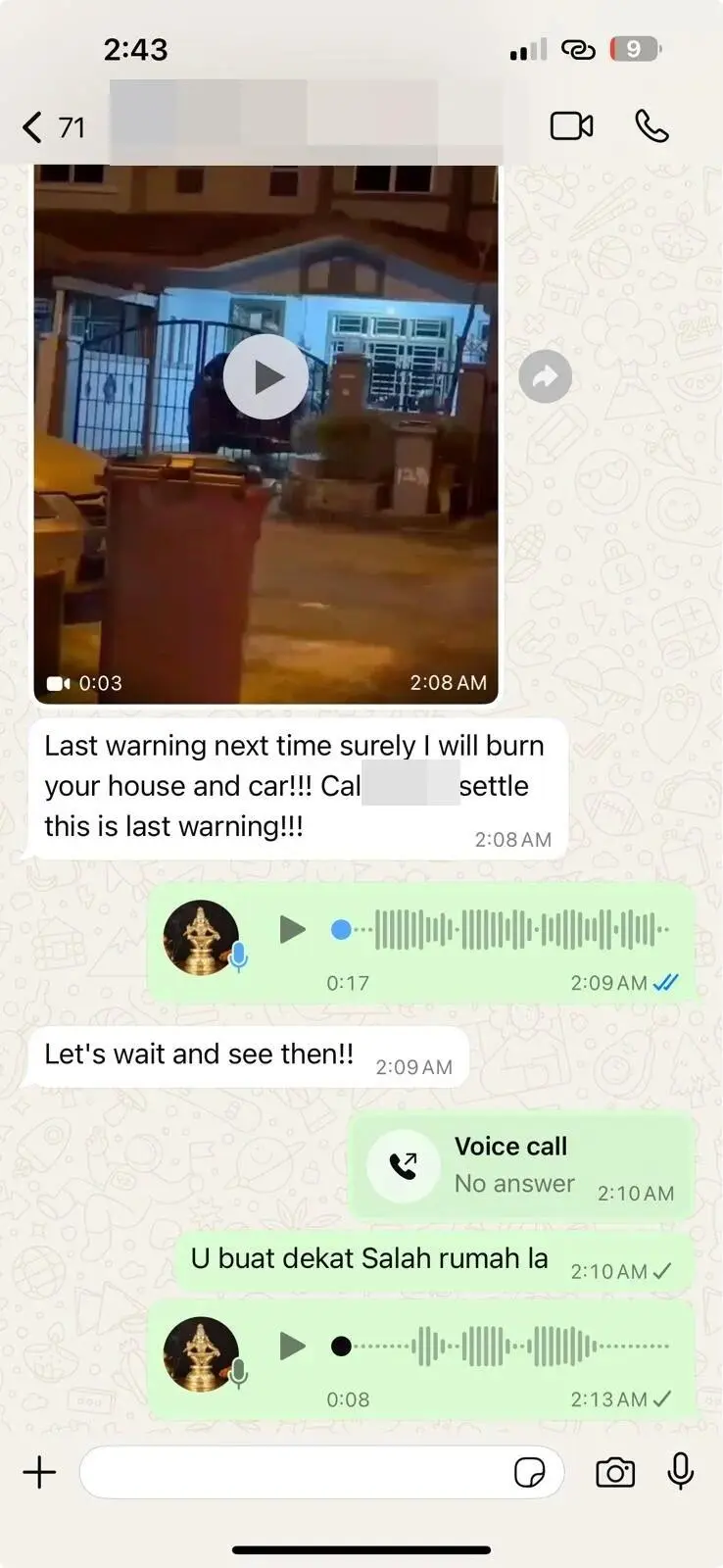Viewport: 723px width, 1568px height.
Task: Go back to the chat list with the chevron
Action: (30, 126)
